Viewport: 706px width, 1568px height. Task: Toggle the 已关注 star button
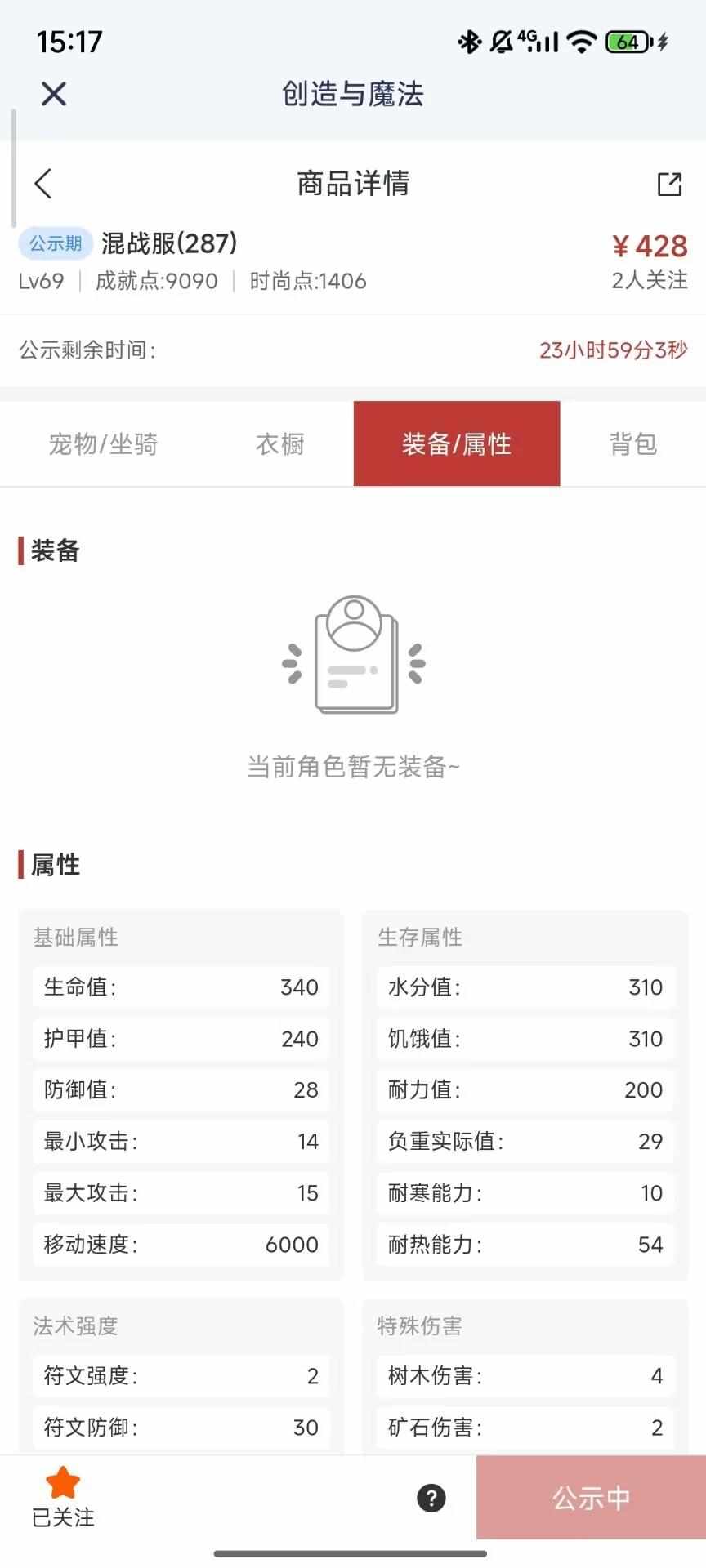coord(63,1497)
